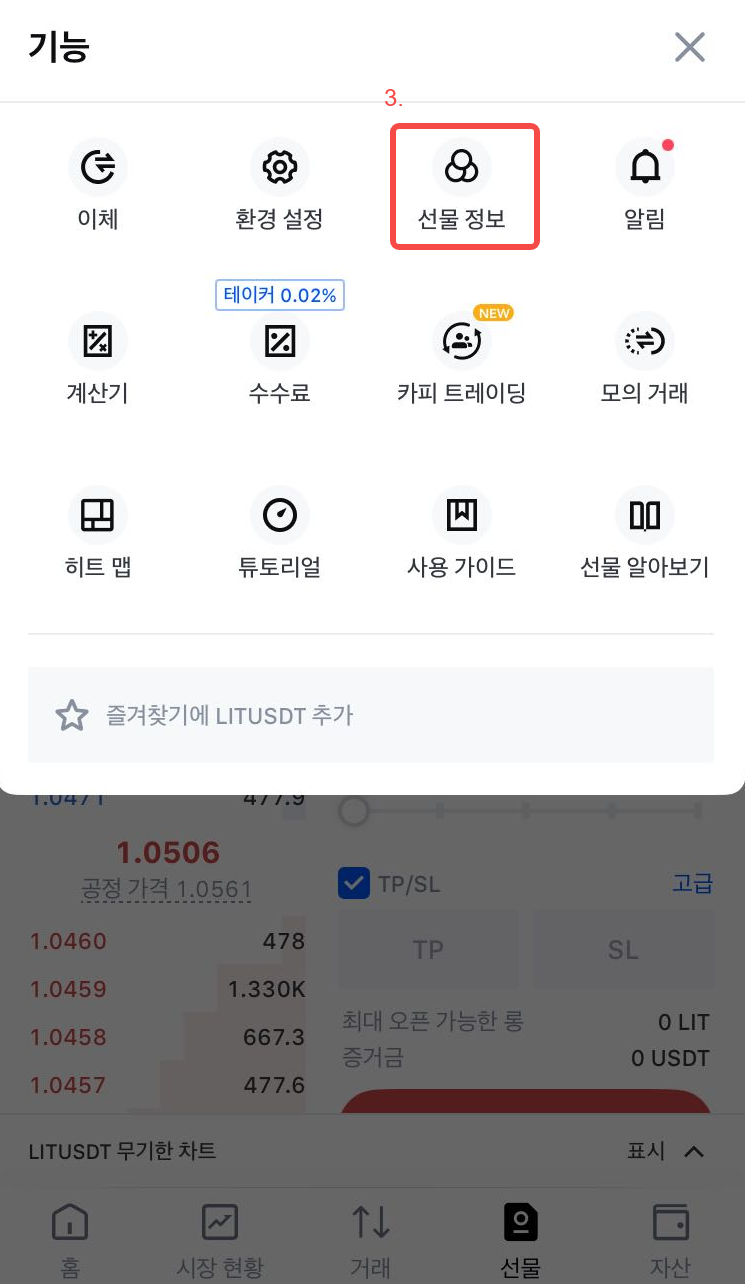This screenshot has width=745, height=1284.
Task: Close the 기능 panel
Action: pyautogui.click(x=690, y=47)
